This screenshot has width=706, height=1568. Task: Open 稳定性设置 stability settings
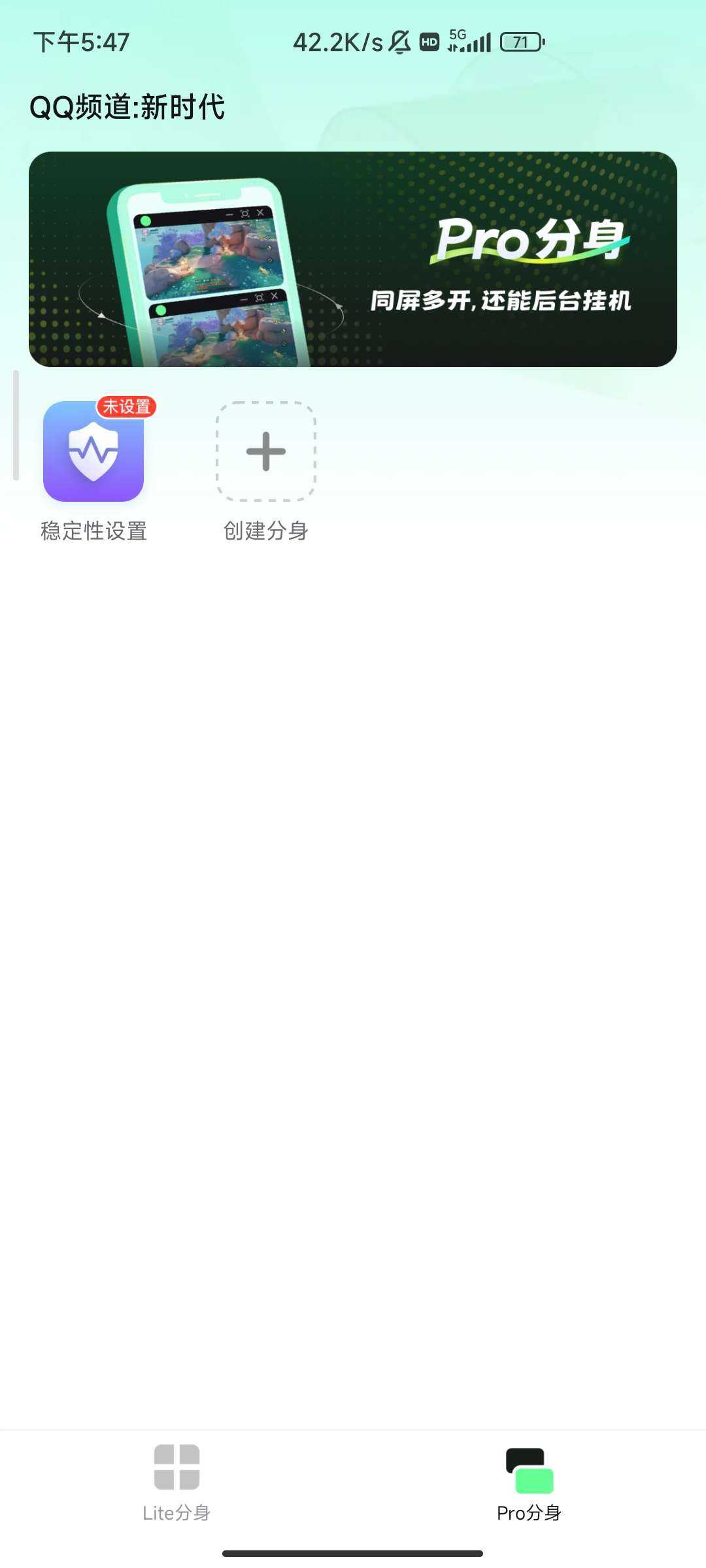pyautogui.click(x=93, y=452)
